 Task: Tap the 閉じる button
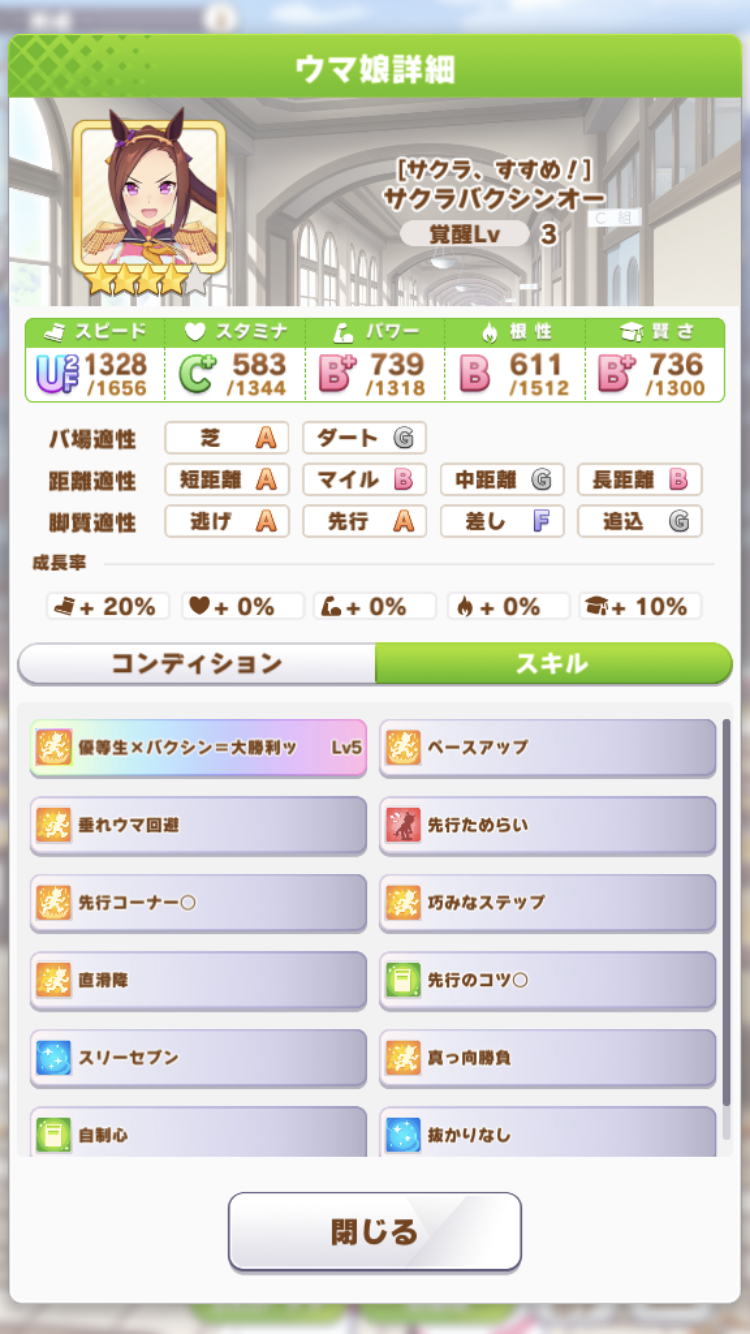point(375,1232)
